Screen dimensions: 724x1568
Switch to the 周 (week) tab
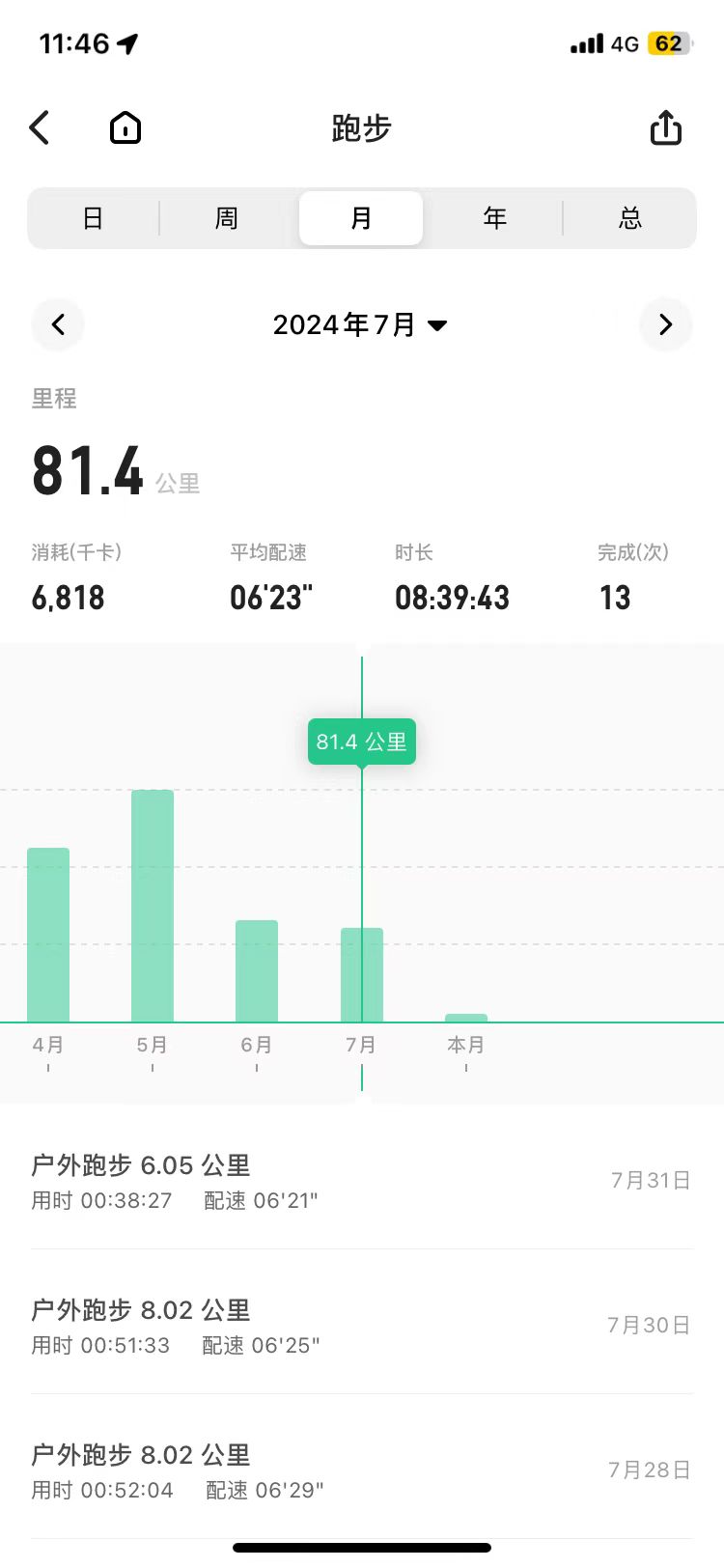(x=227, y=218)
